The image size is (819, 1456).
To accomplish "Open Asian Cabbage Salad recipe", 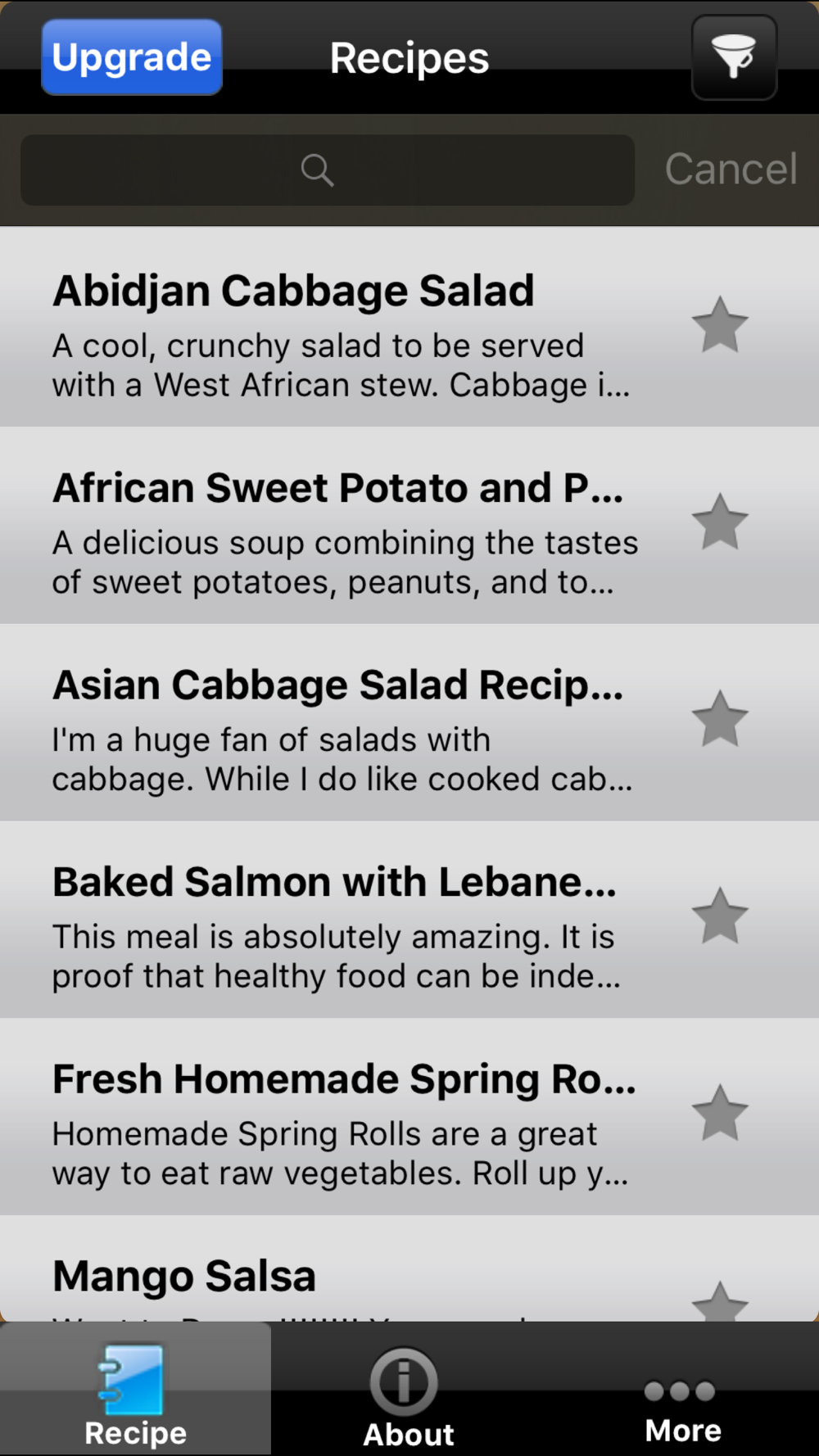I will coord(409,722).
